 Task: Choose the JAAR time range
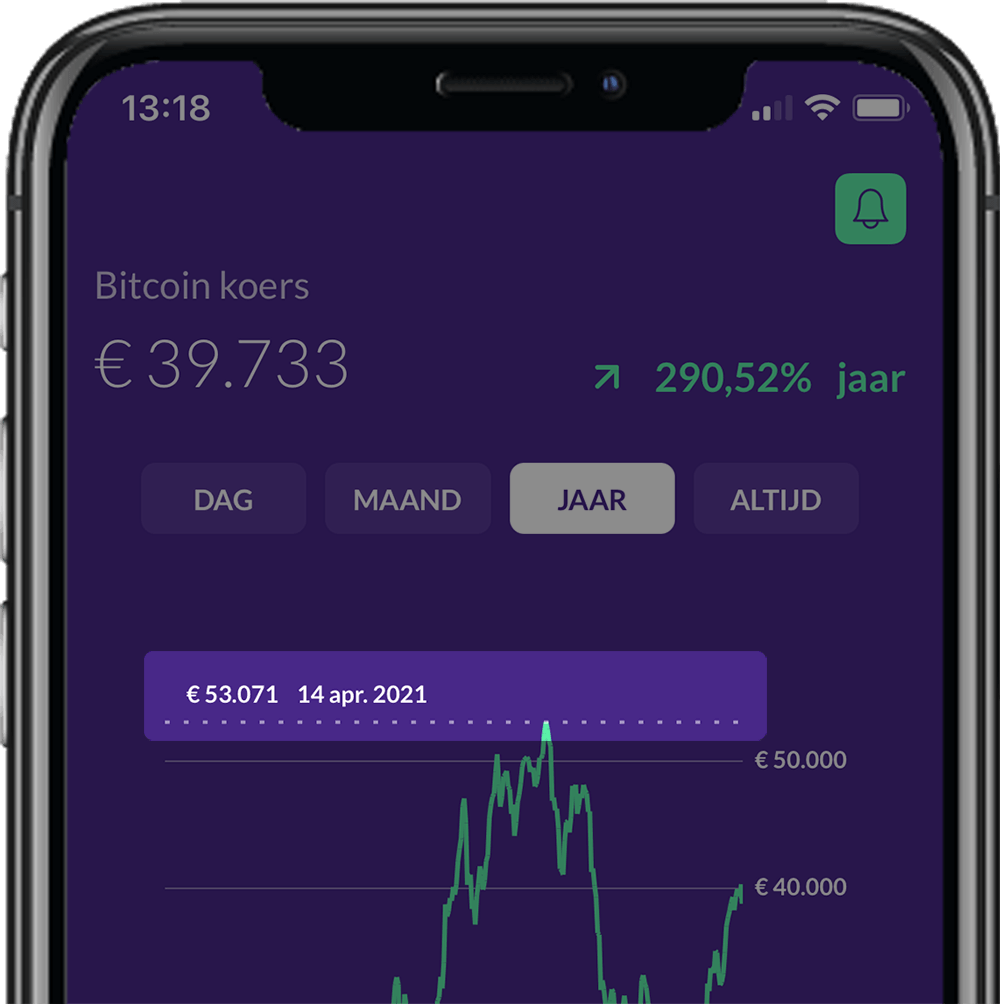tap(592, 498)
